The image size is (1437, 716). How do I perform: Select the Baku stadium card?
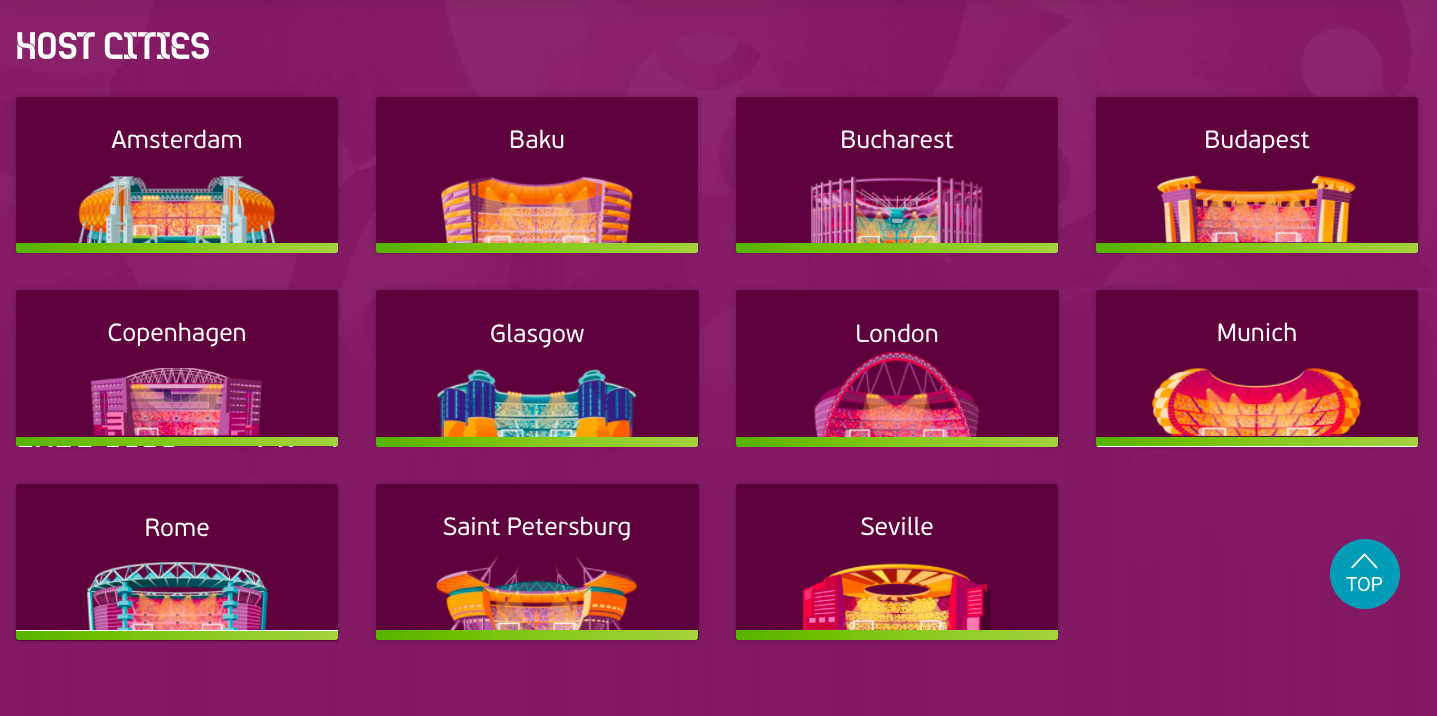click(537, 175)
